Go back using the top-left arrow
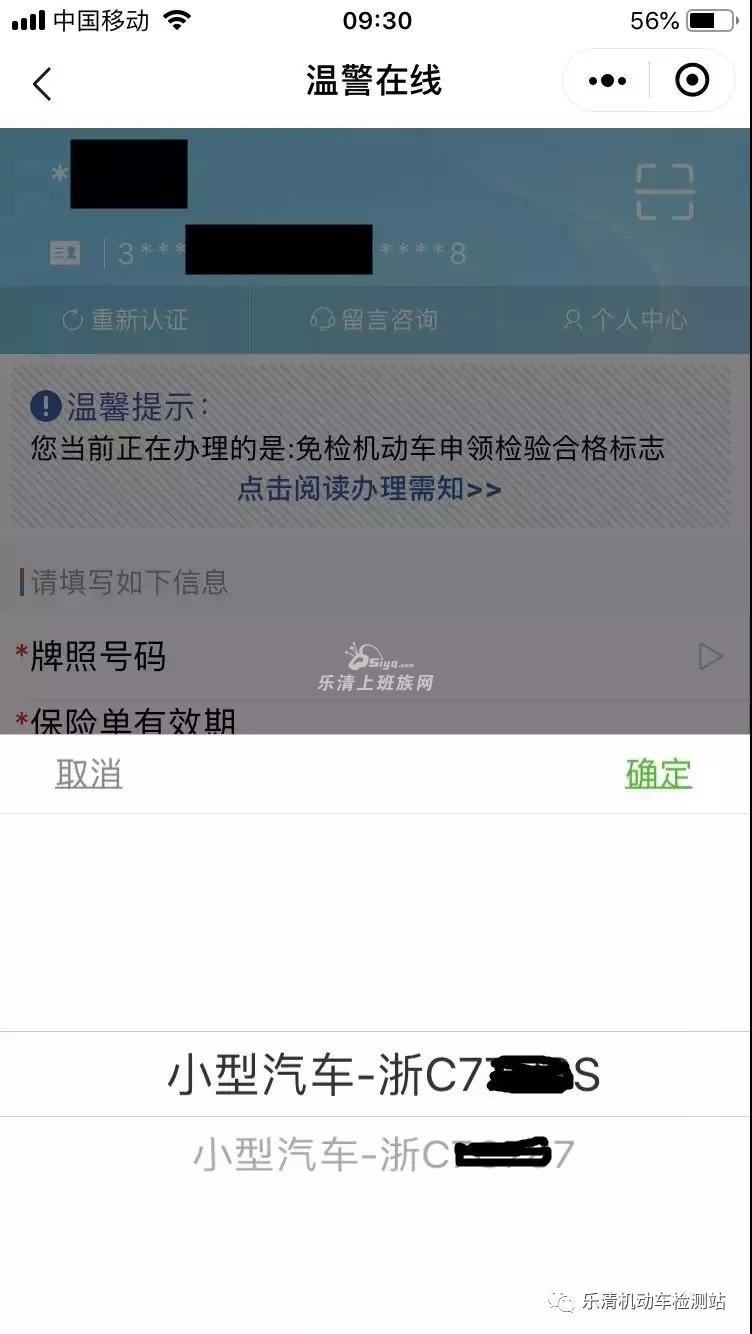Image resolution: width=752 pixels, height=1334 pixels. tap(42, 83)
